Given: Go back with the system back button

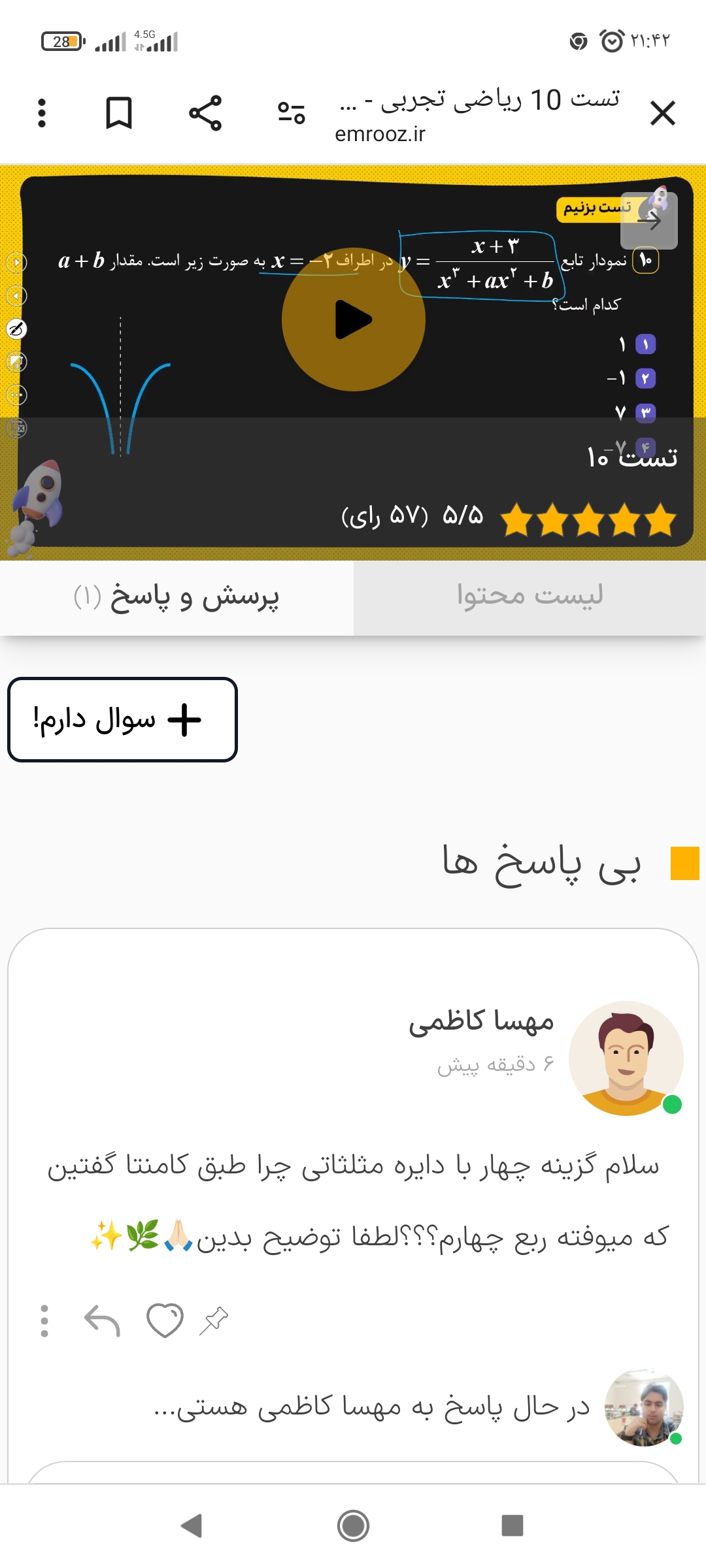Looking at the screenshot, I should click(x=192, y=1526).
